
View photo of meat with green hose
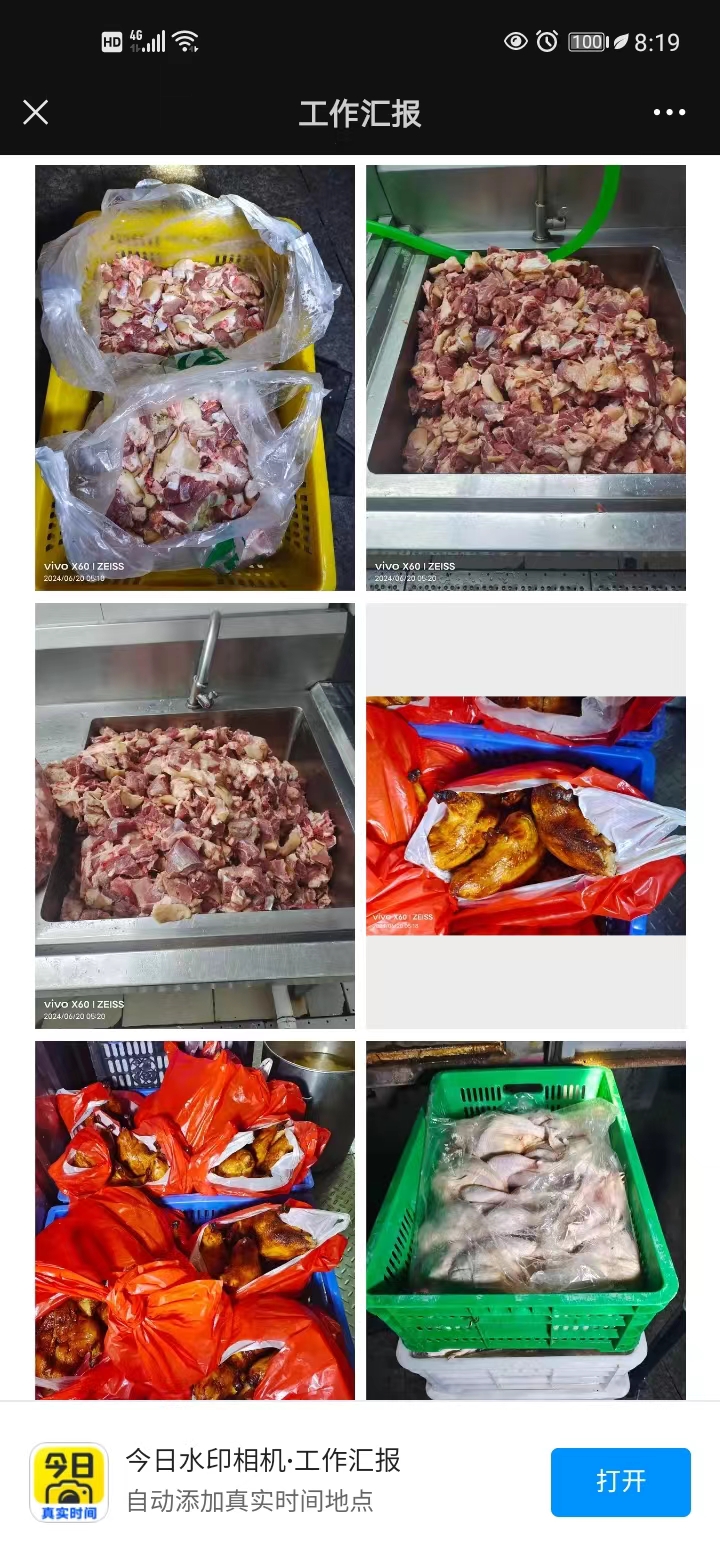[525, 377]
